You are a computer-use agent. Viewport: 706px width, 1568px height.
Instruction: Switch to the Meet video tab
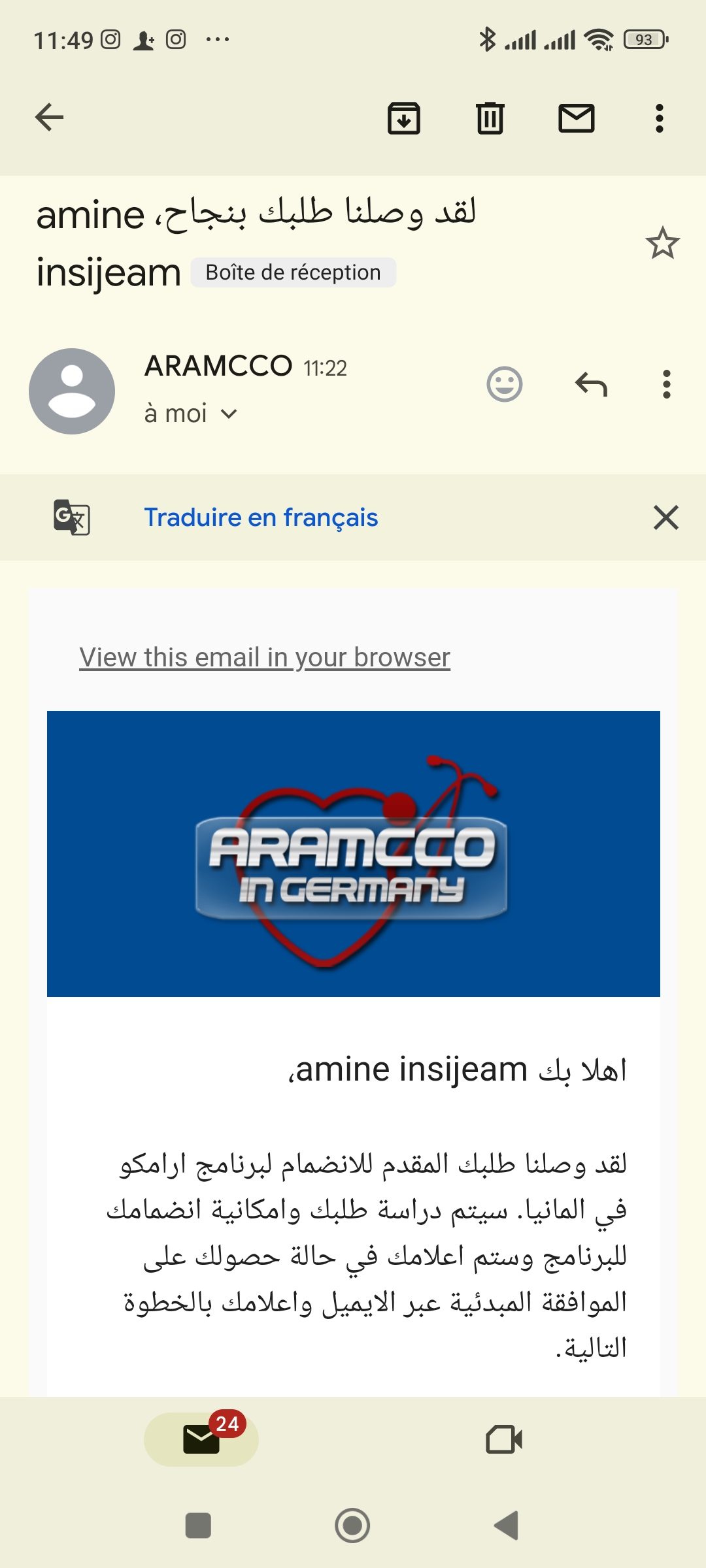click(504, 1439)
